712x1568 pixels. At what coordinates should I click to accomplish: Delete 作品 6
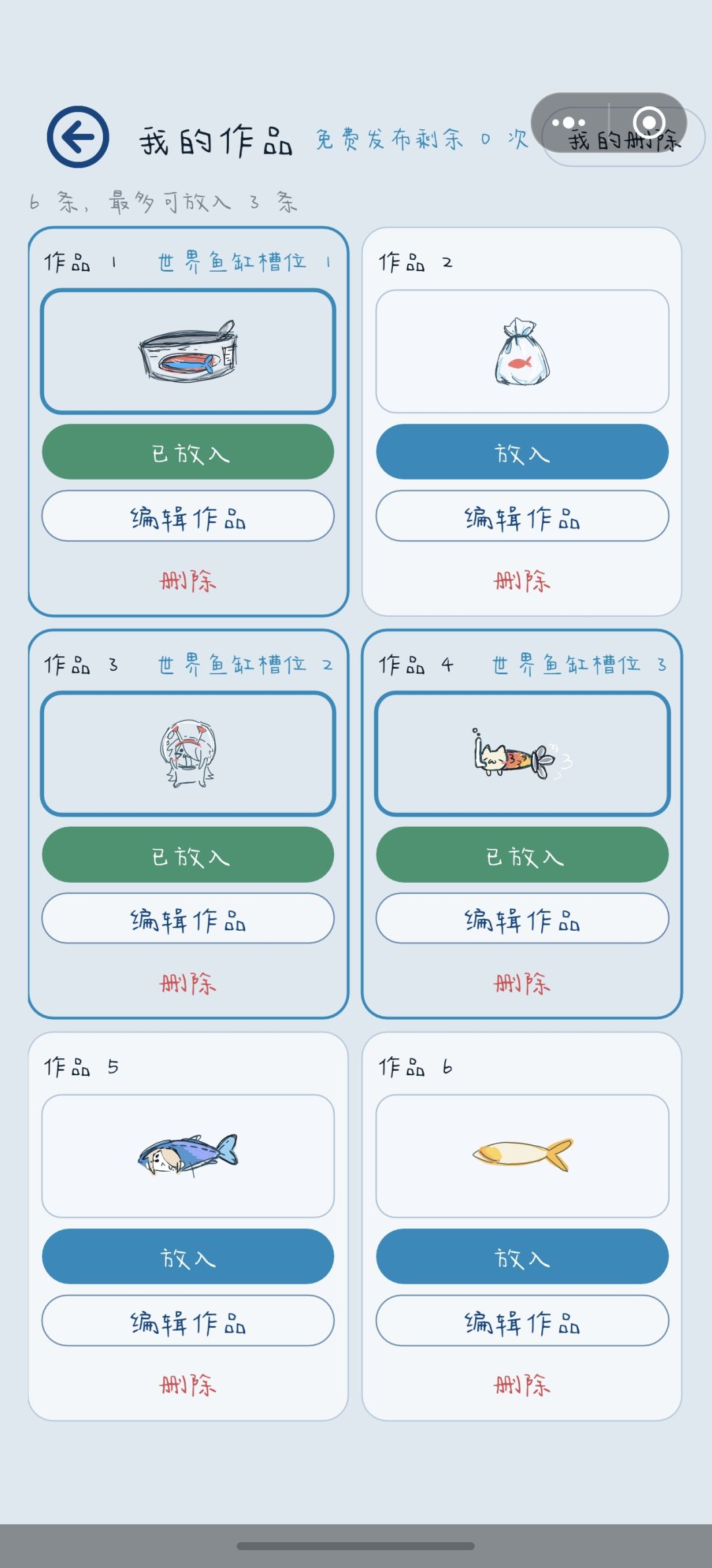pyautogui.click(x=522, y=1385)
